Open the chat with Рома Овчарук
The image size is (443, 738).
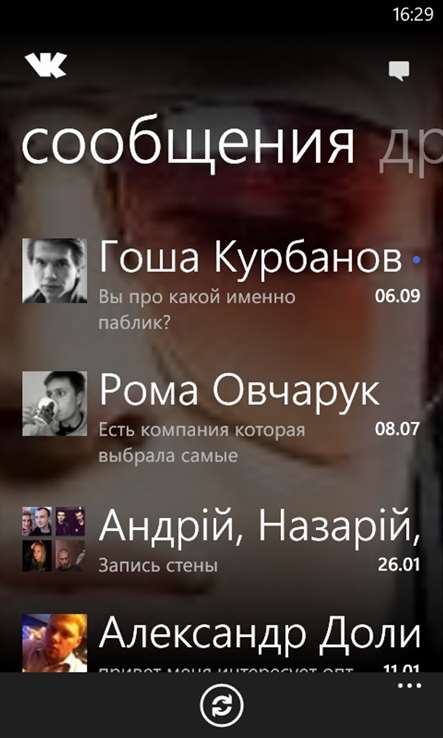point(221,417)
